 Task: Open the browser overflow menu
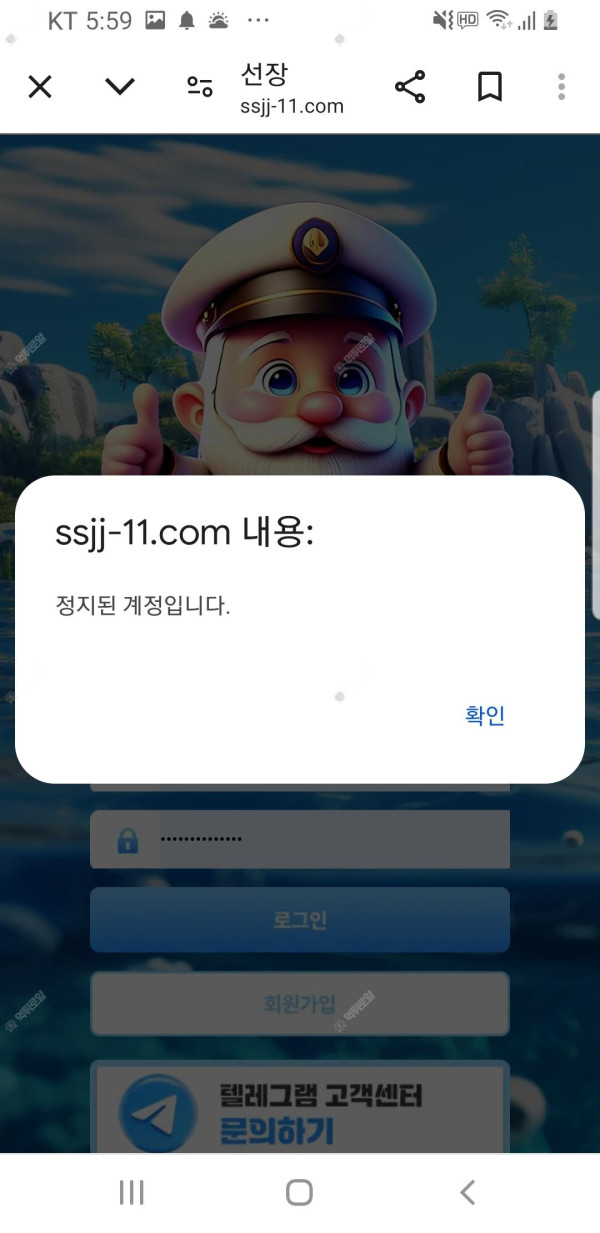[562, 88]
